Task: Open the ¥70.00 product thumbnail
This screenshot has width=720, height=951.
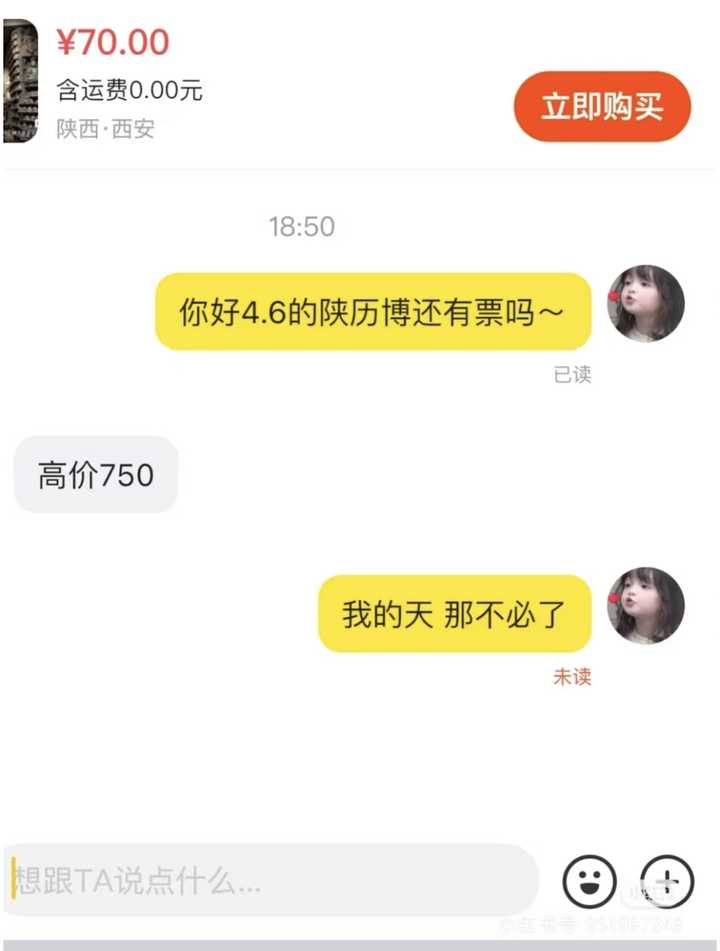Action: (x=20, y=82)
